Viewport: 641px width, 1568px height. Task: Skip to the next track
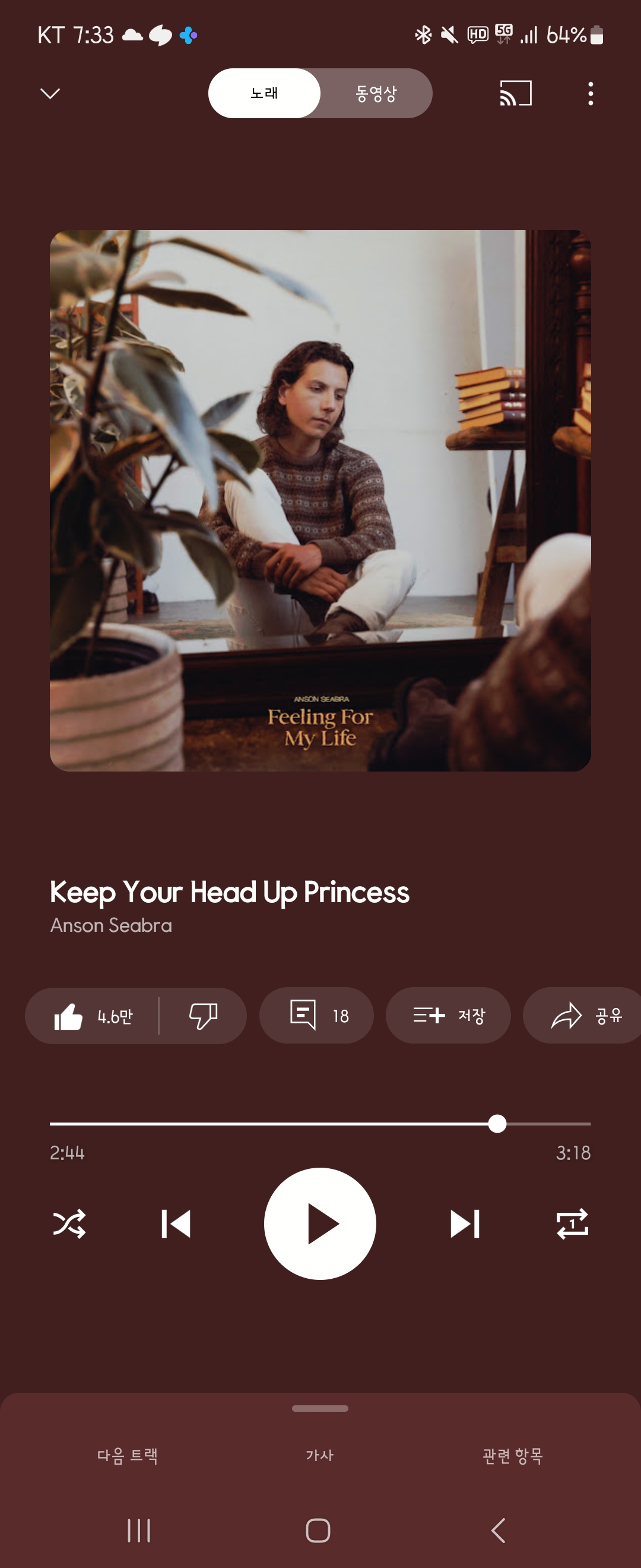[x=465, y=1224]
